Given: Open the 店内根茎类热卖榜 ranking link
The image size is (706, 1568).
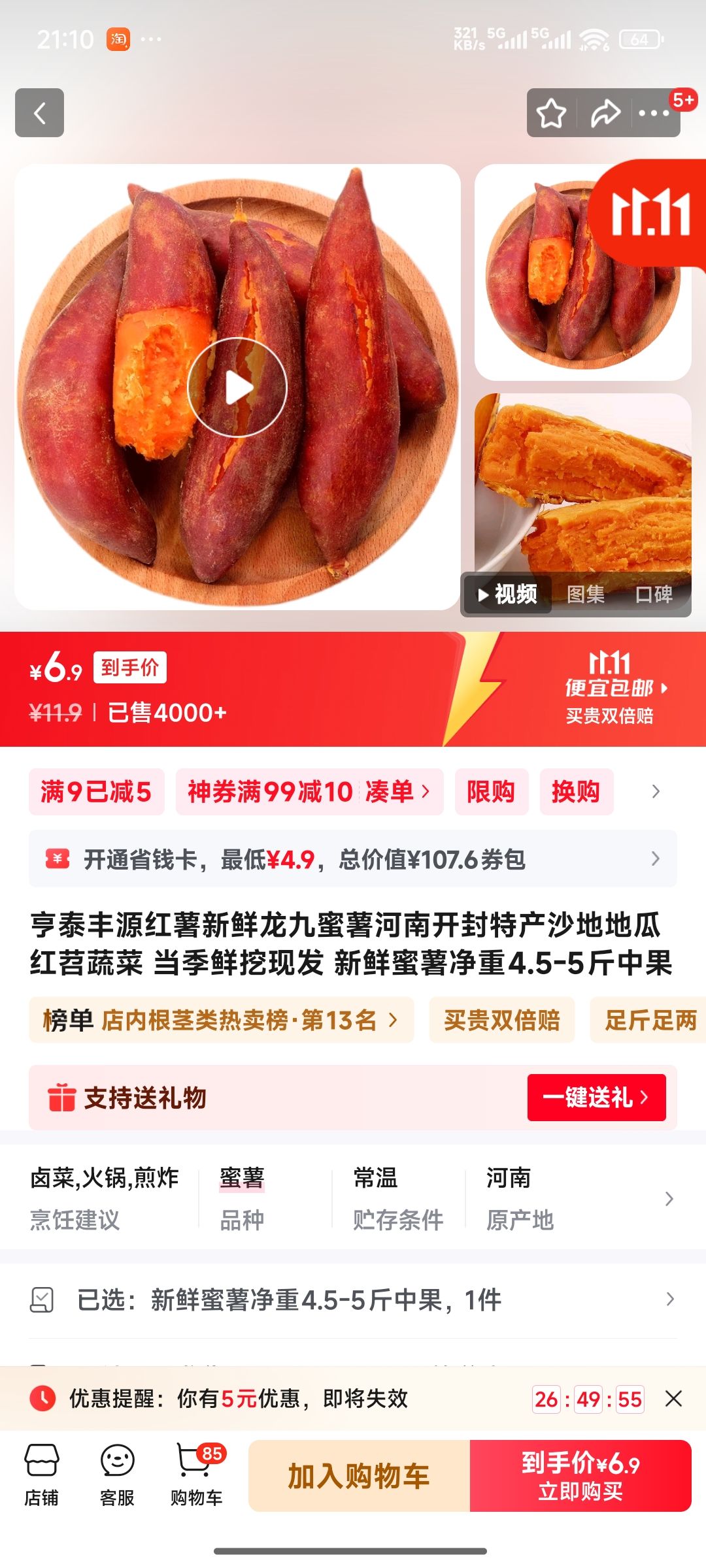Looking at the screenshot, I should [222, 1020].
